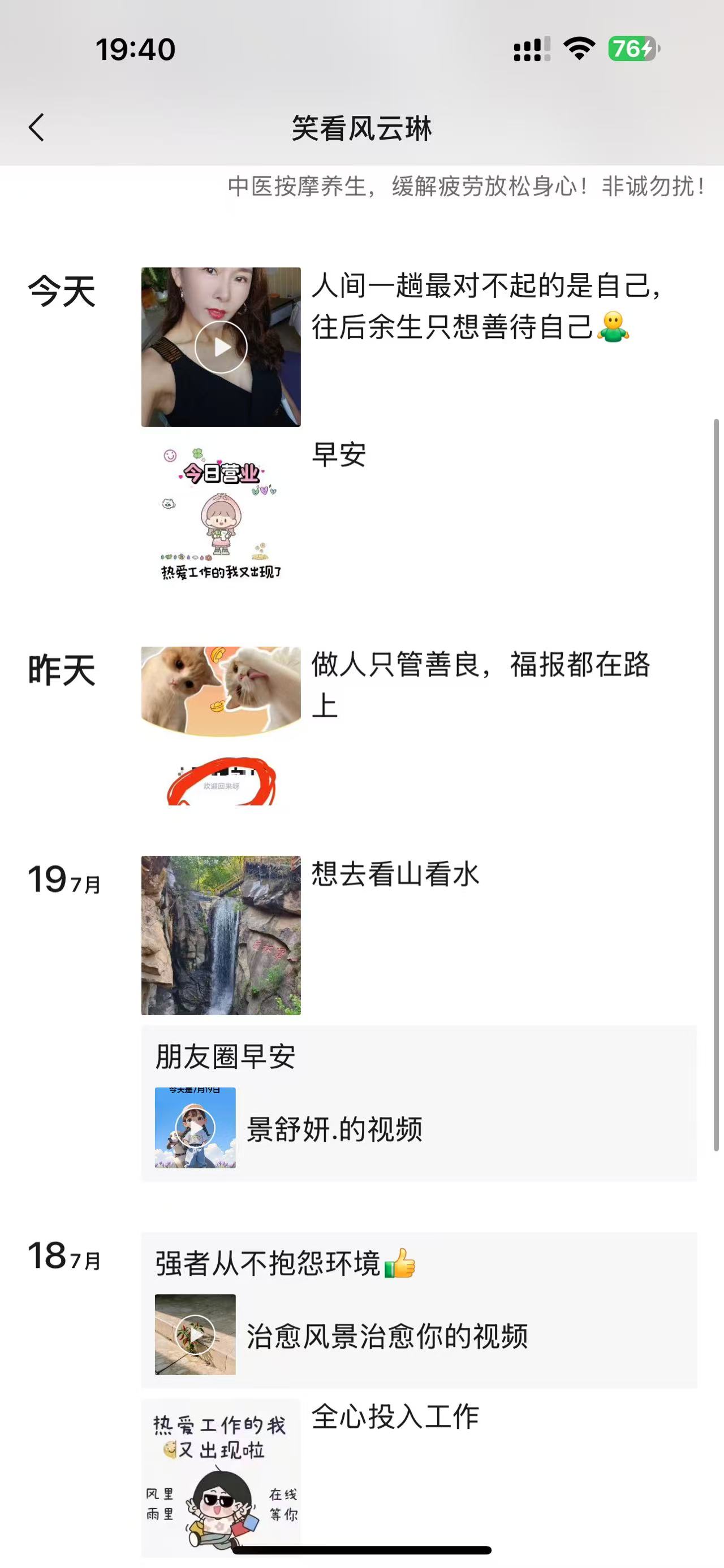Open yesterday's cat picture post

[x=221, y=691]
